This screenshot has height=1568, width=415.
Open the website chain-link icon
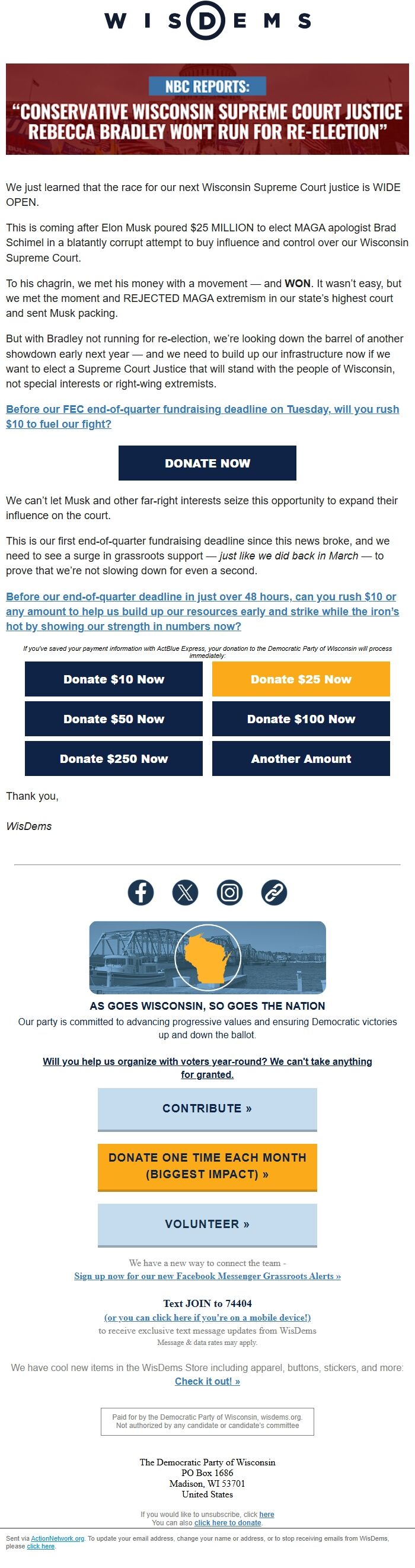point(274,892)
